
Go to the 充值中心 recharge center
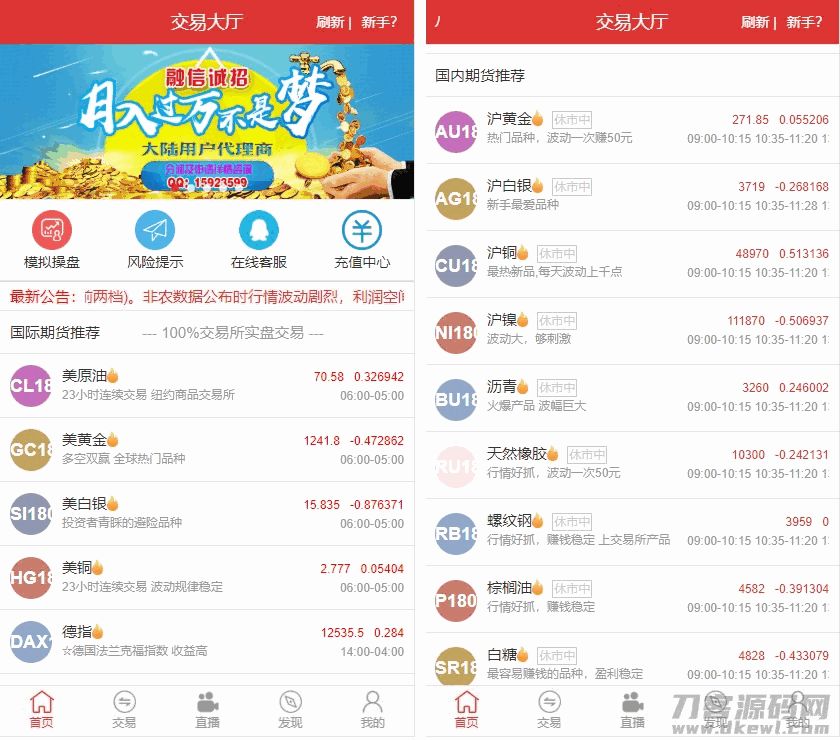[x=362, y=241]
